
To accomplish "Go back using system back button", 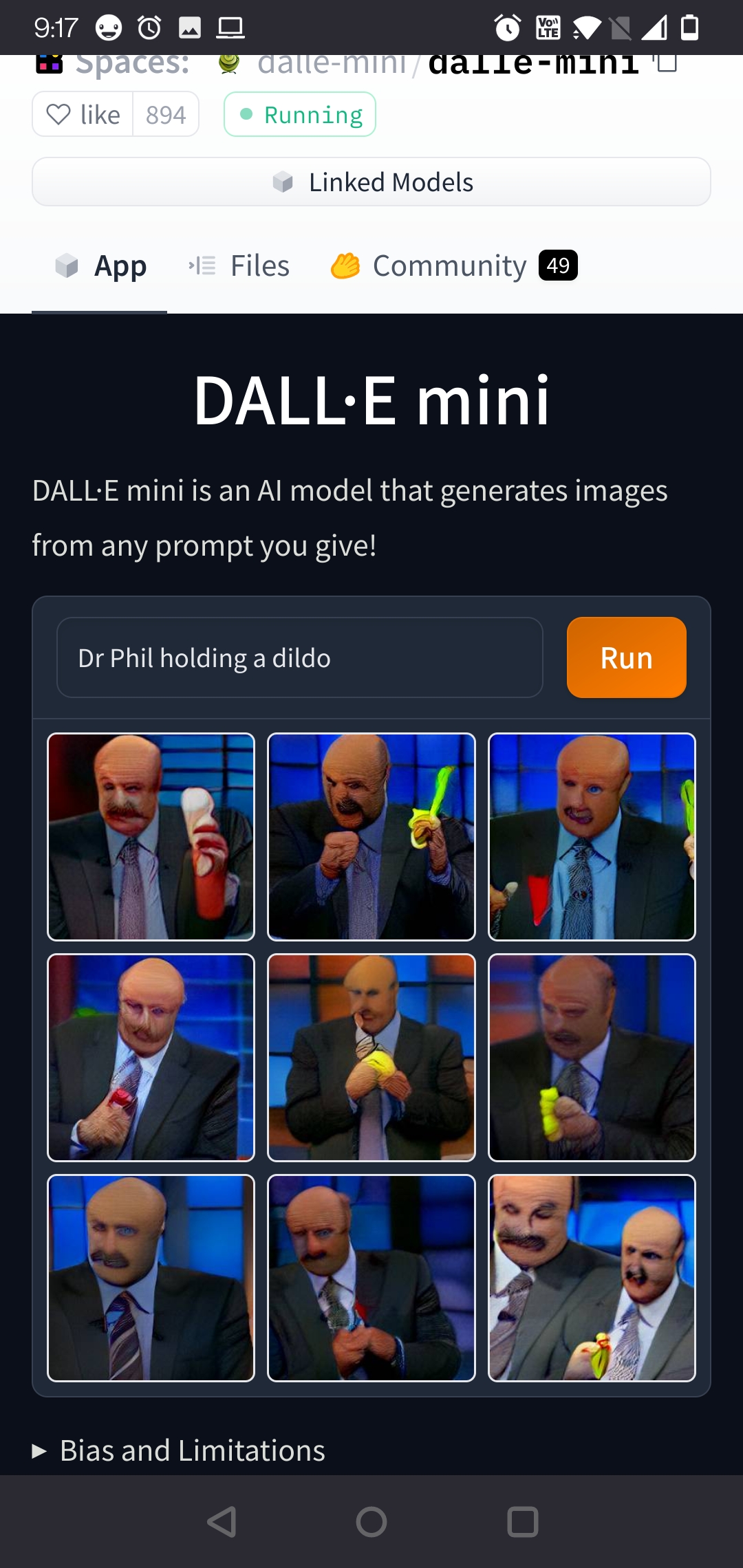I will [x=222, y=1522].
